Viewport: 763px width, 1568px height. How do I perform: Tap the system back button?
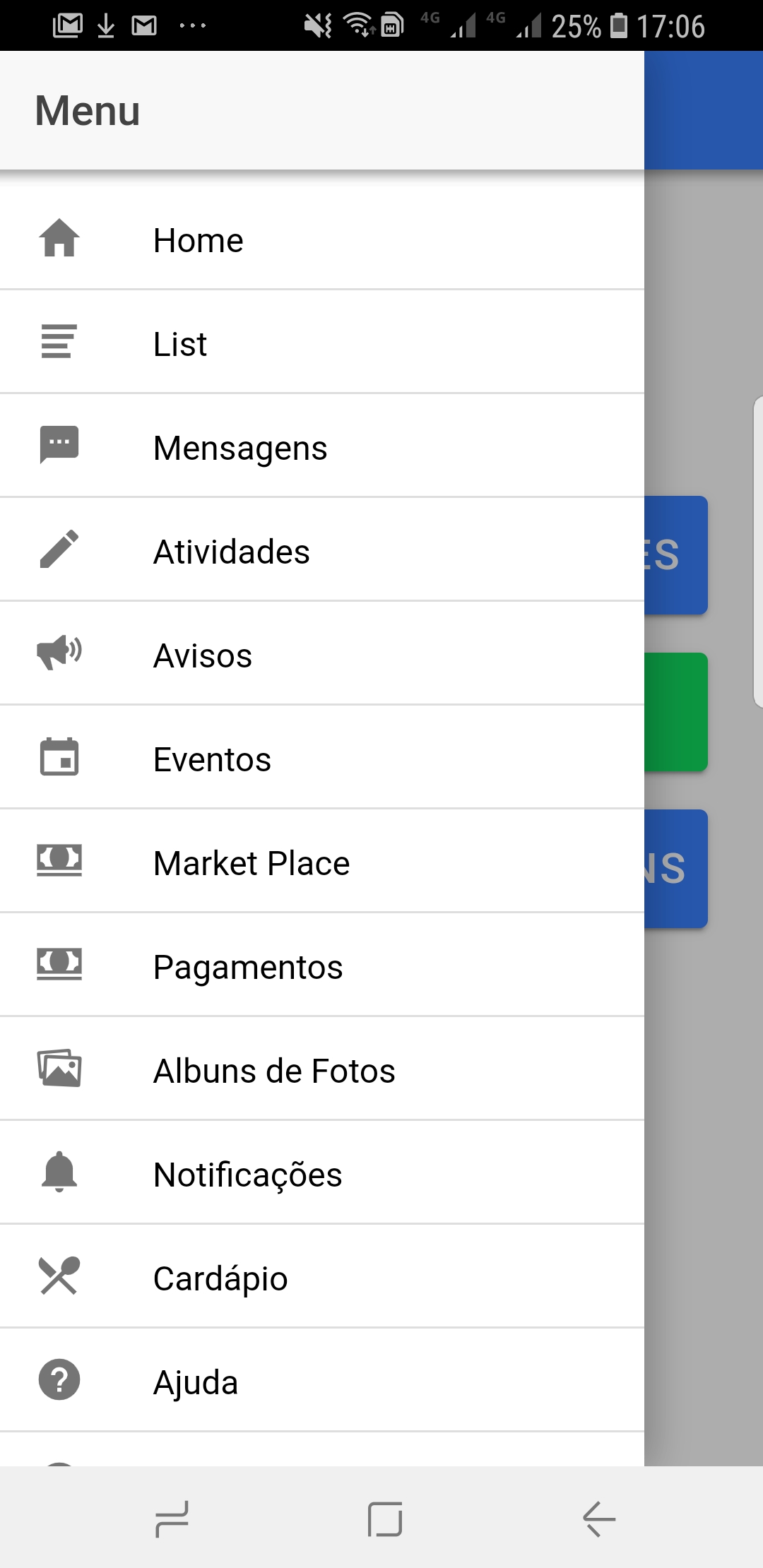tap(599, 1519)
